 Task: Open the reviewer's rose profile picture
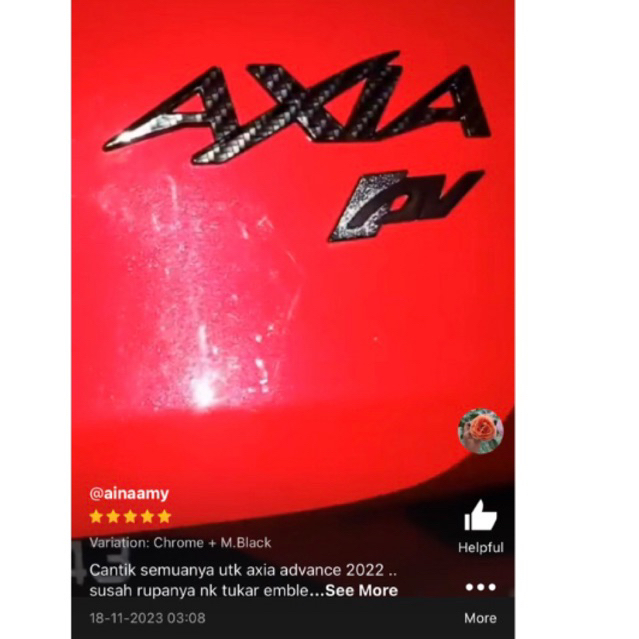(x=481, y=431)
